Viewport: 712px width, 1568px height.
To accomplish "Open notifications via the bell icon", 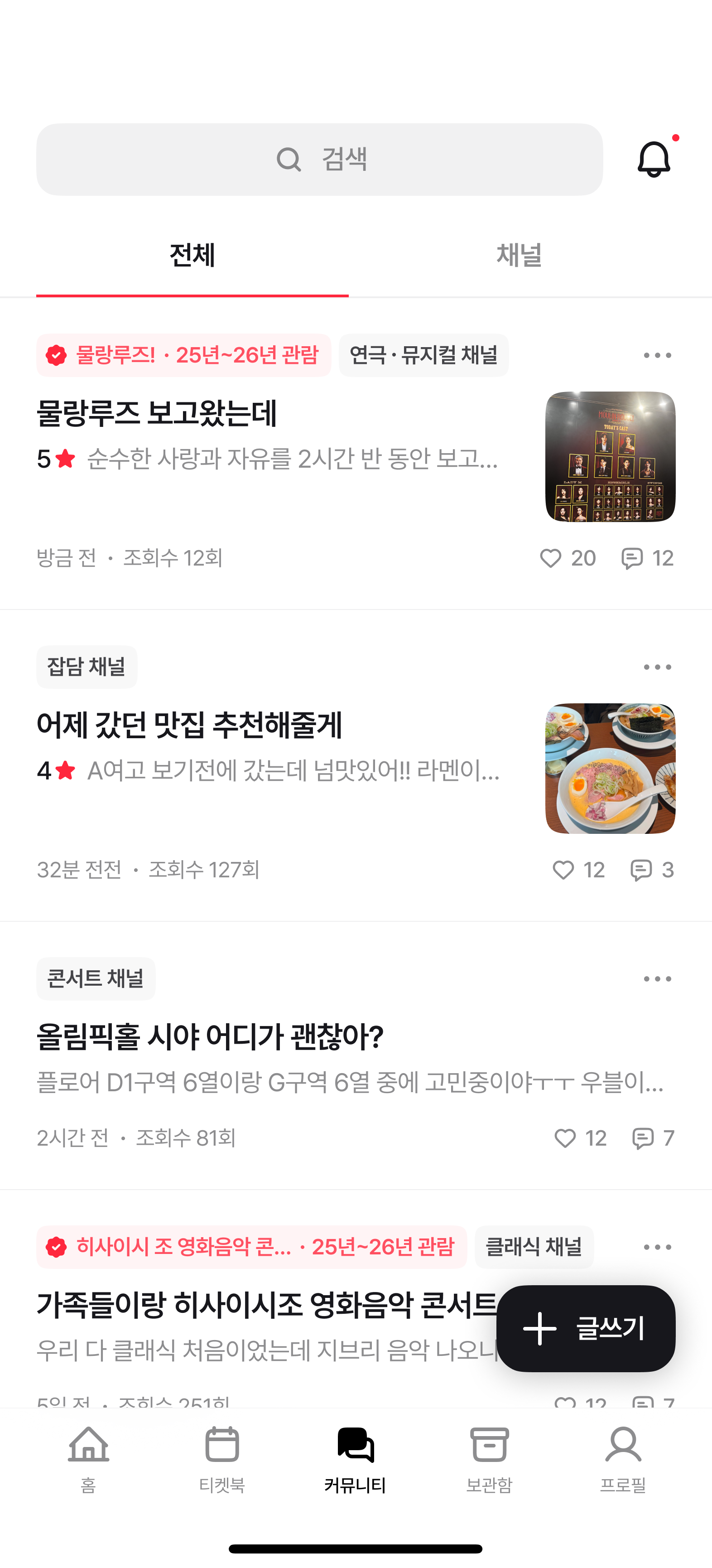I will click(654, 160).
